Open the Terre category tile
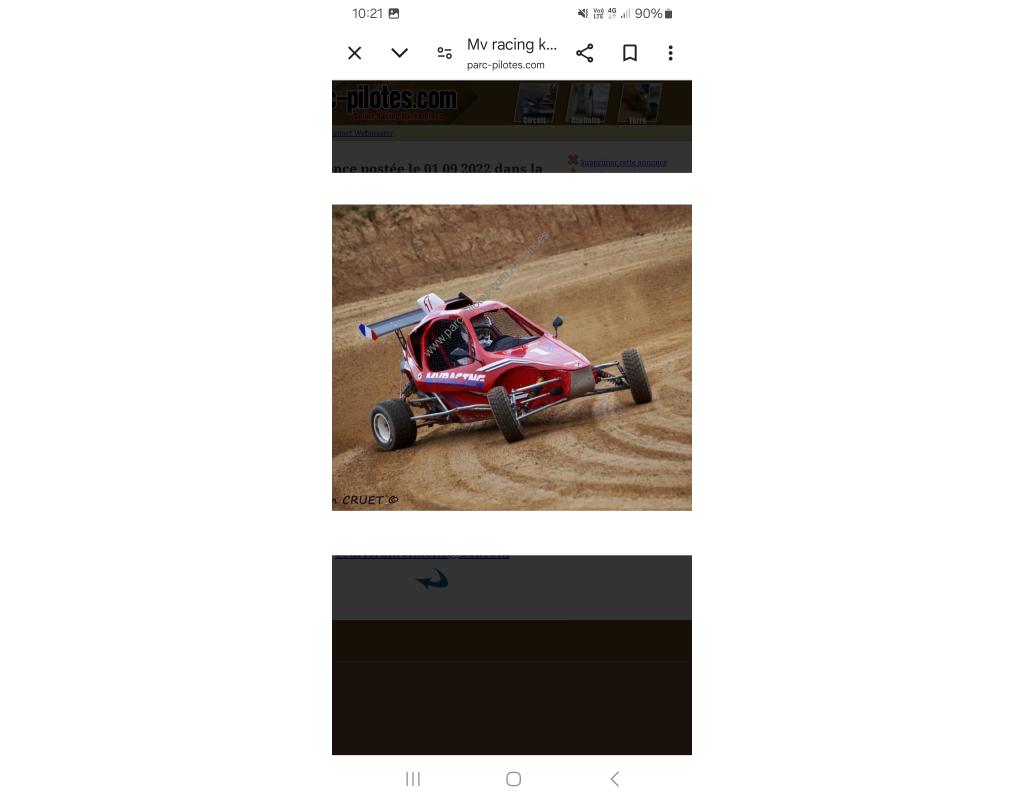The width and height of the screenshot is (1024, 800). (638, 103)
